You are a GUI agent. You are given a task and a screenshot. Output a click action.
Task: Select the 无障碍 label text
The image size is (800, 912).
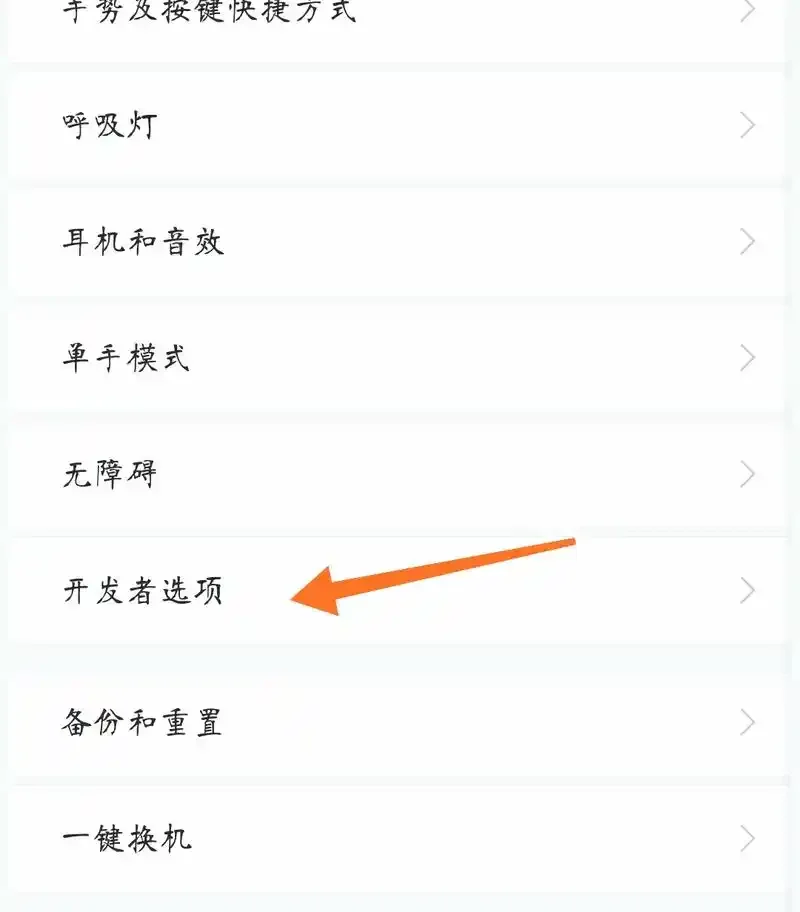point(110,474)
